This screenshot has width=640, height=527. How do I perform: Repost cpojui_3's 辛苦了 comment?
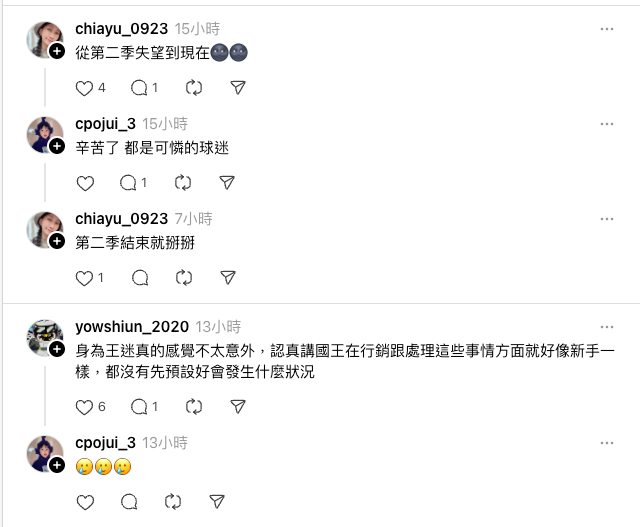183,183
